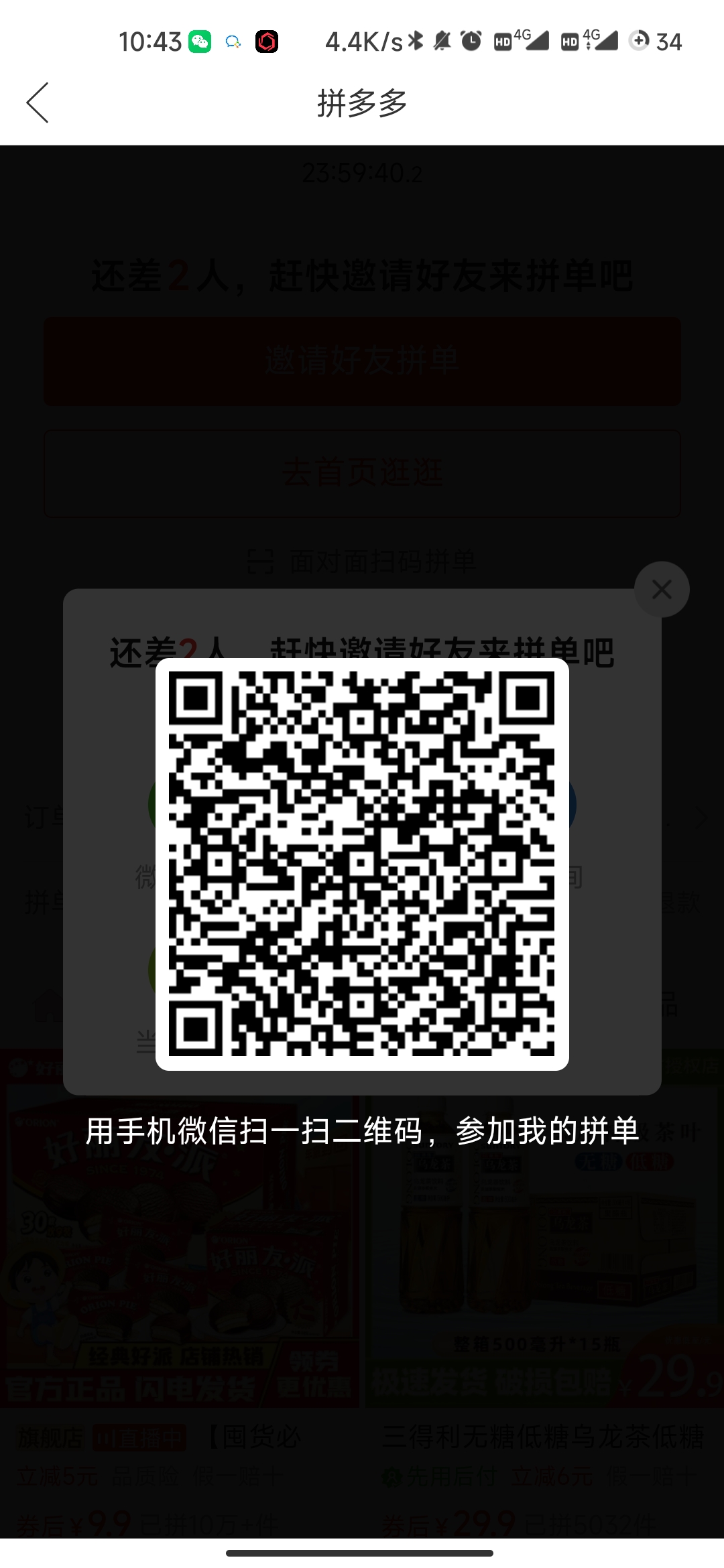
Task: Tap the red hexagon app icon in status bar
Action: [266, 42]
